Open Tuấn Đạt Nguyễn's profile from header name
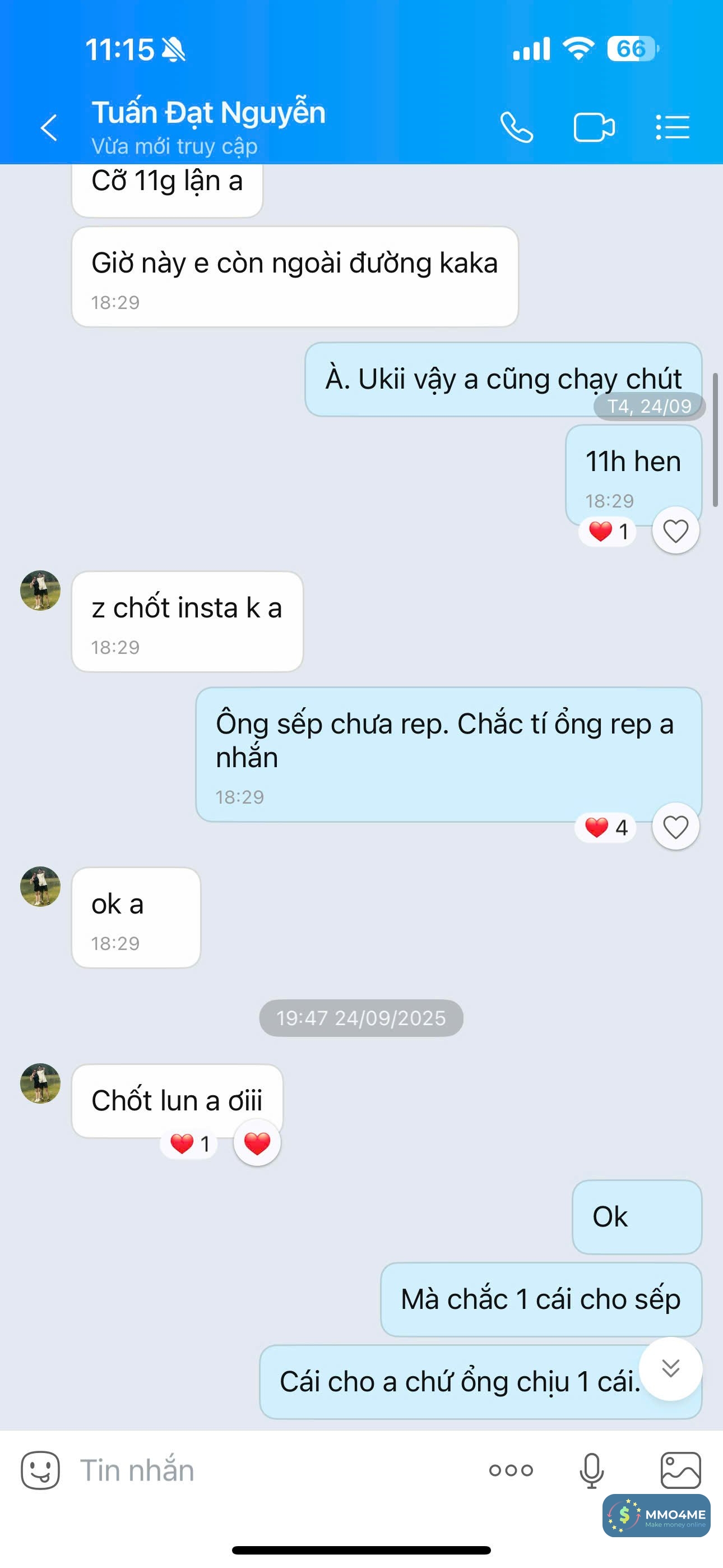Viewport: 723px width, 1568px height. (x=208, y=113)
